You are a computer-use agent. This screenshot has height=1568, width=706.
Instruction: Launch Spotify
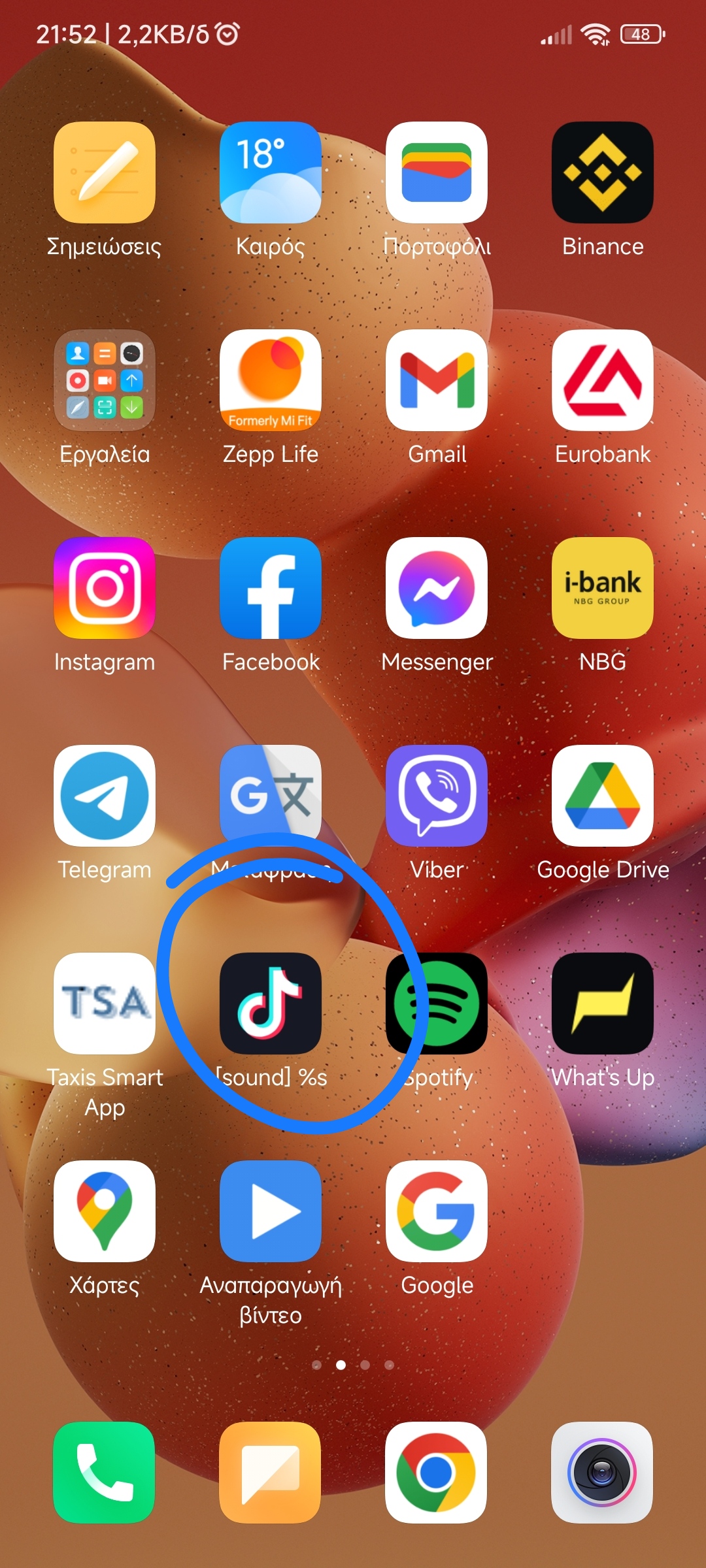point(437,1004)
